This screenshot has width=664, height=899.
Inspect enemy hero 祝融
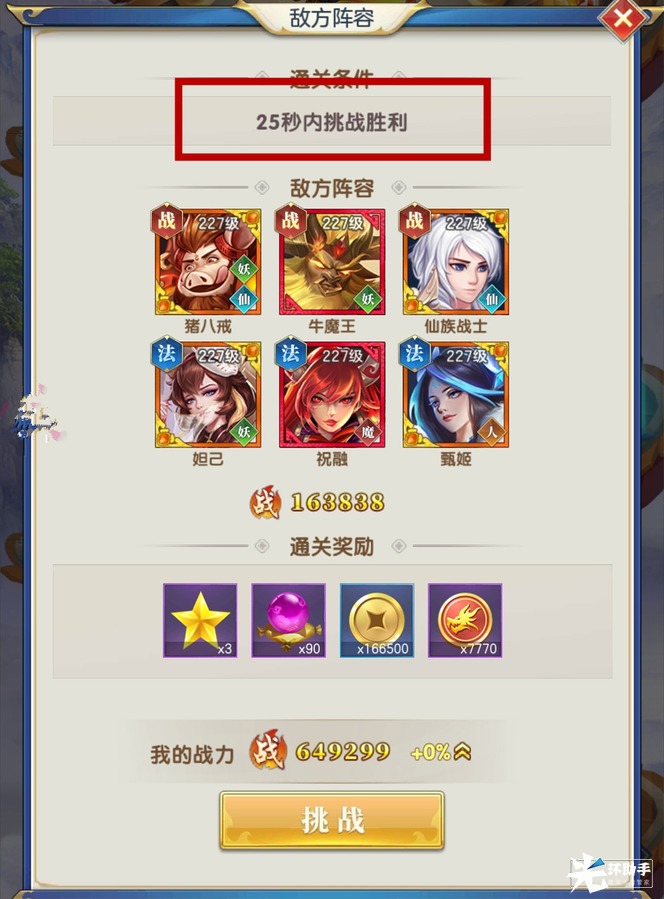point(332,395)
